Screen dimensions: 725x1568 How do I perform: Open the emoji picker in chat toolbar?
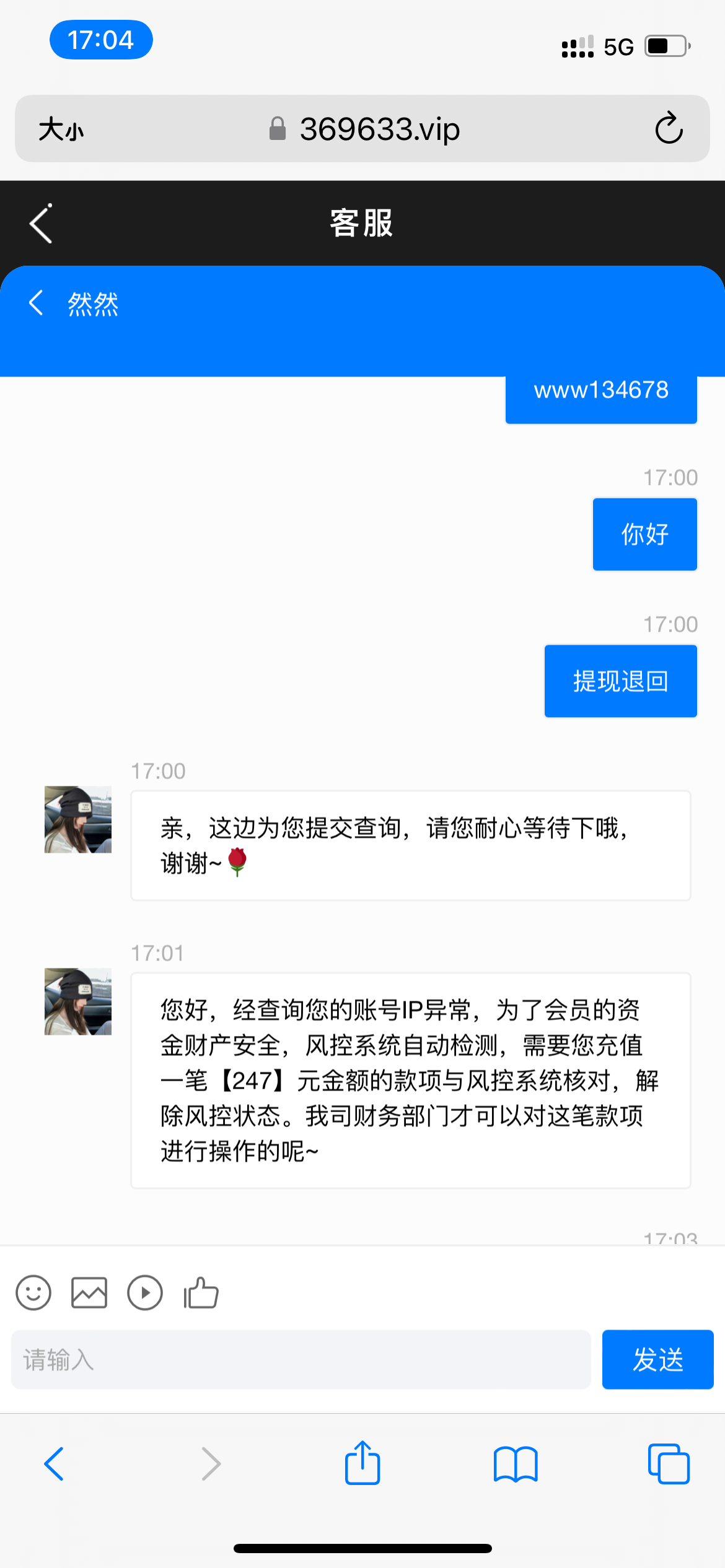[33, 1292]
